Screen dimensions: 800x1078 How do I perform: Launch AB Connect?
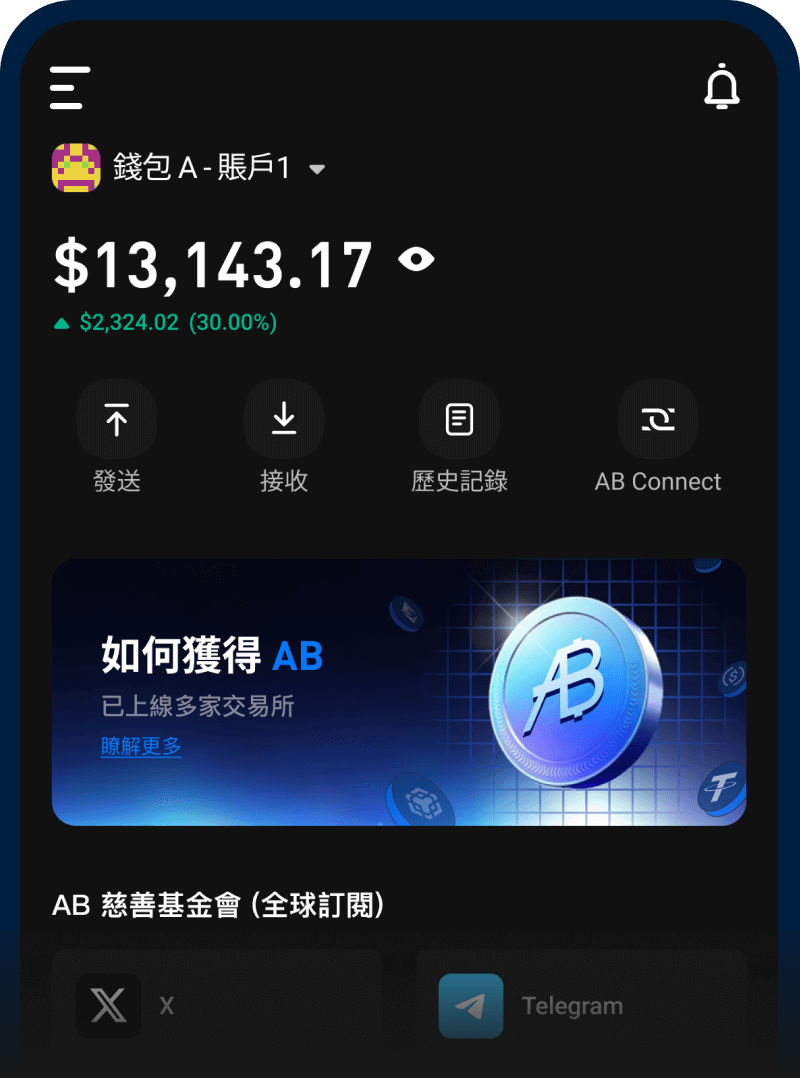point(657,420)
